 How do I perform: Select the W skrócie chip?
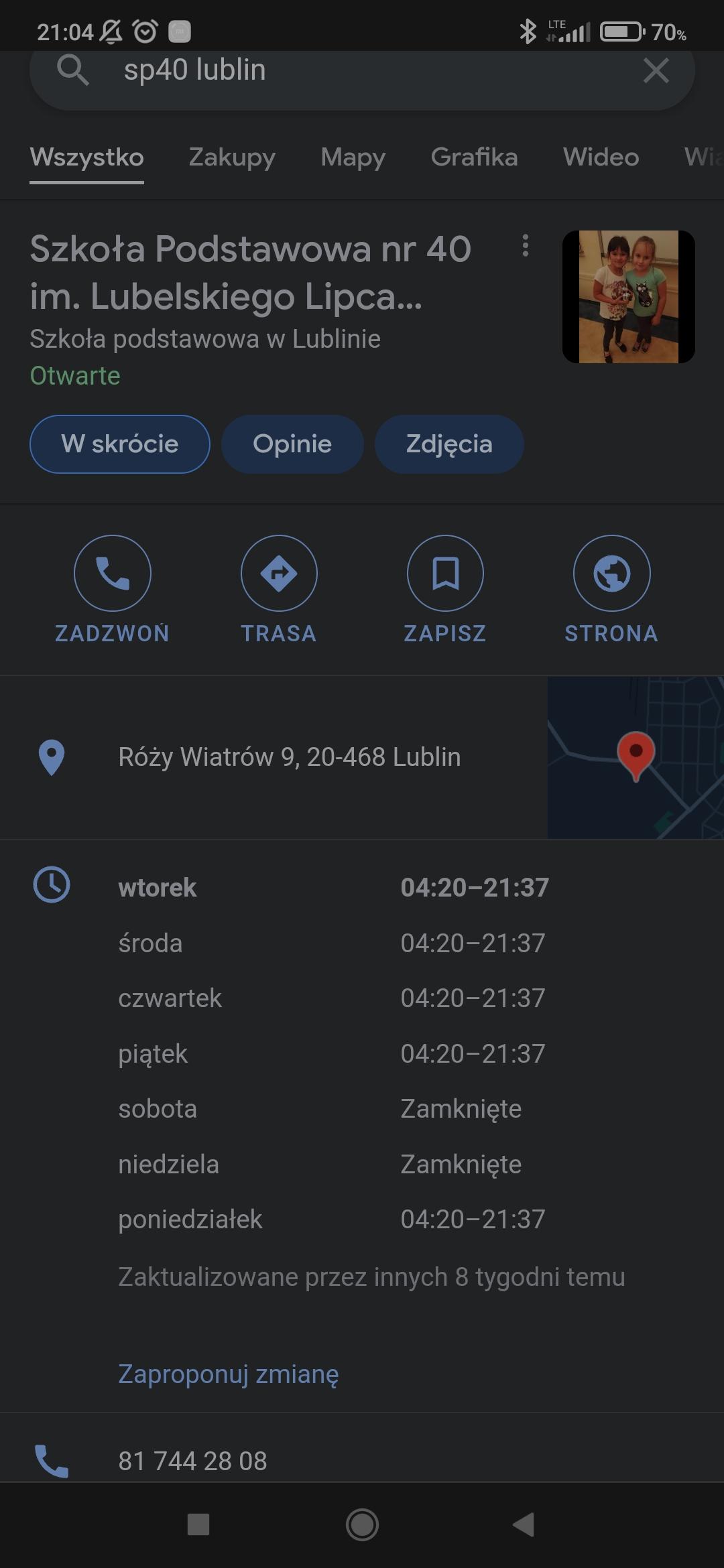(120, 444)
